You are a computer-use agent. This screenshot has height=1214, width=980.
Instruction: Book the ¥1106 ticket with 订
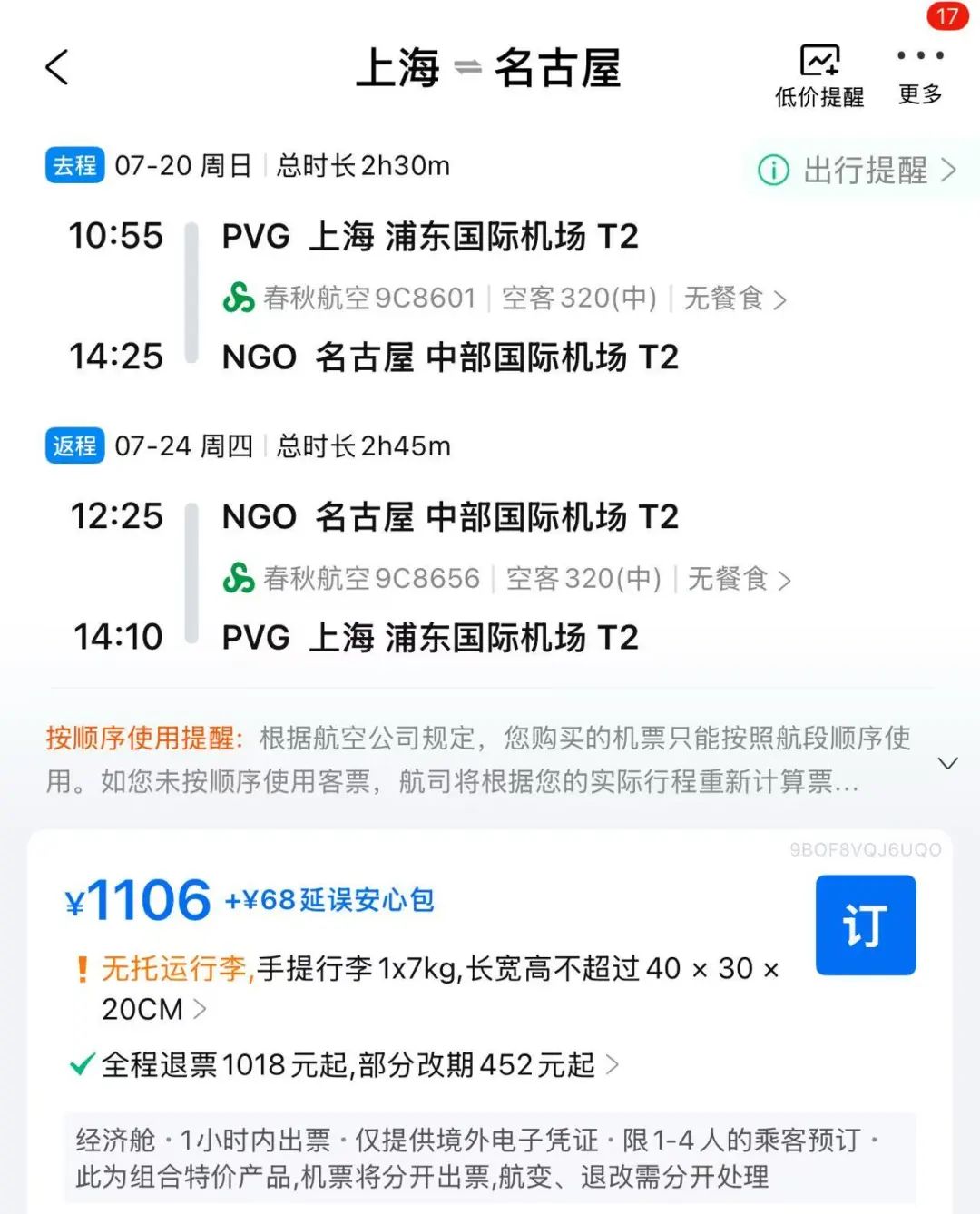click(x=865, y=925)
